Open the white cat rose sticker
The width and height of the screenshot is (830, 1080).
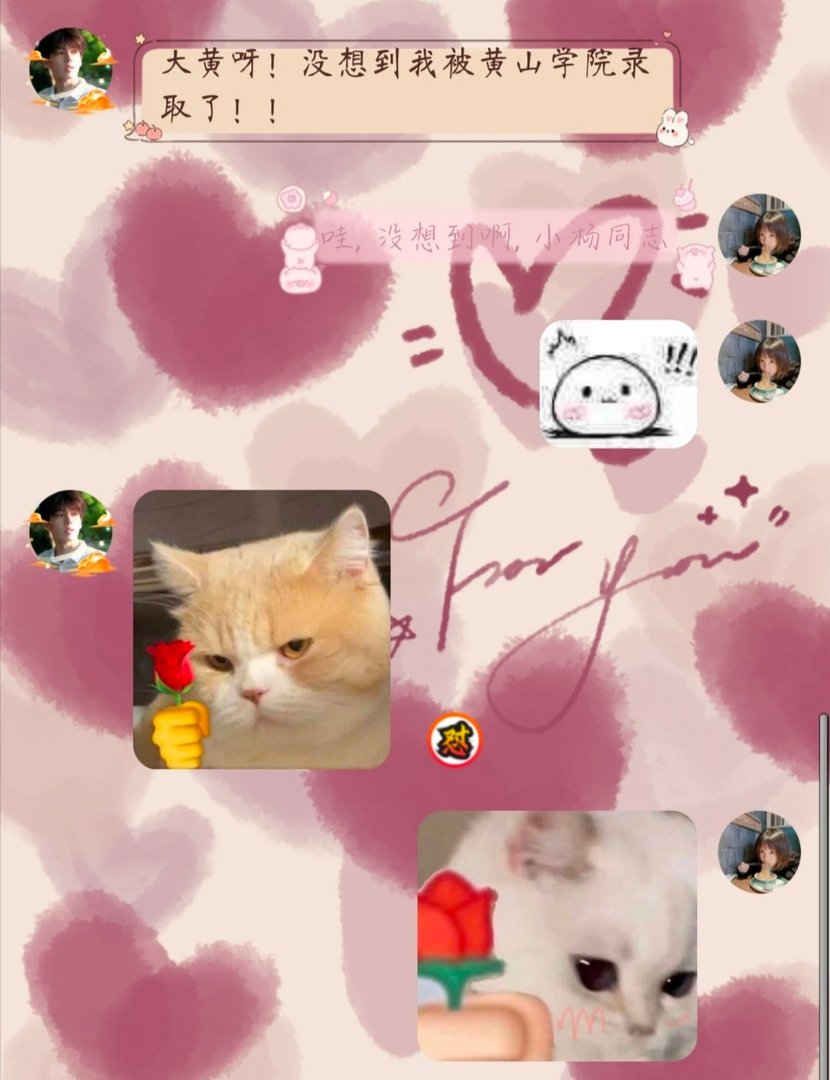pyautogui.click(x=557, y=935)
